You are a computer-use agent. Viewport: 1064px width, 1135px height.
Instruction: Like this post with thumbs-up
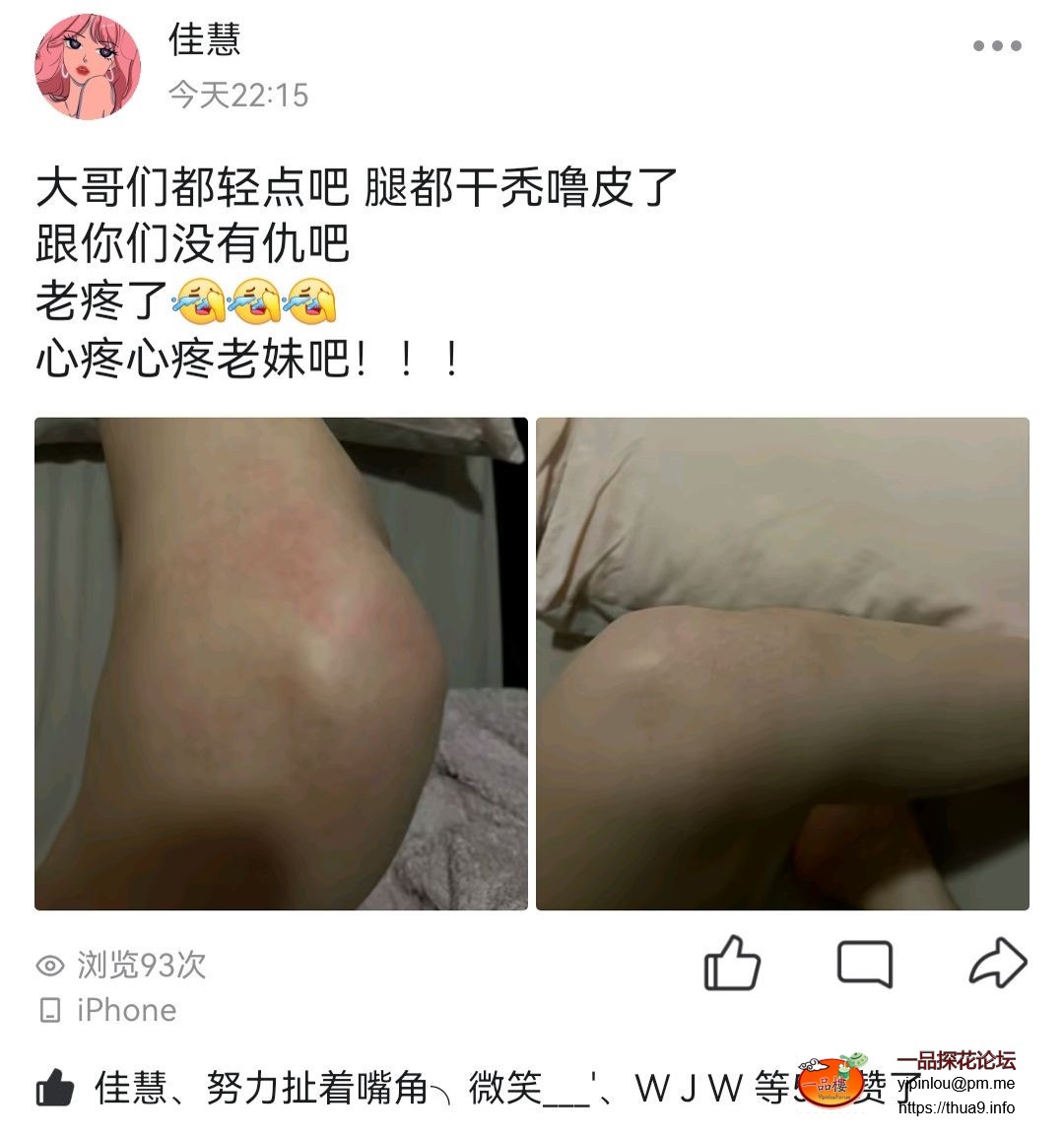732,963
